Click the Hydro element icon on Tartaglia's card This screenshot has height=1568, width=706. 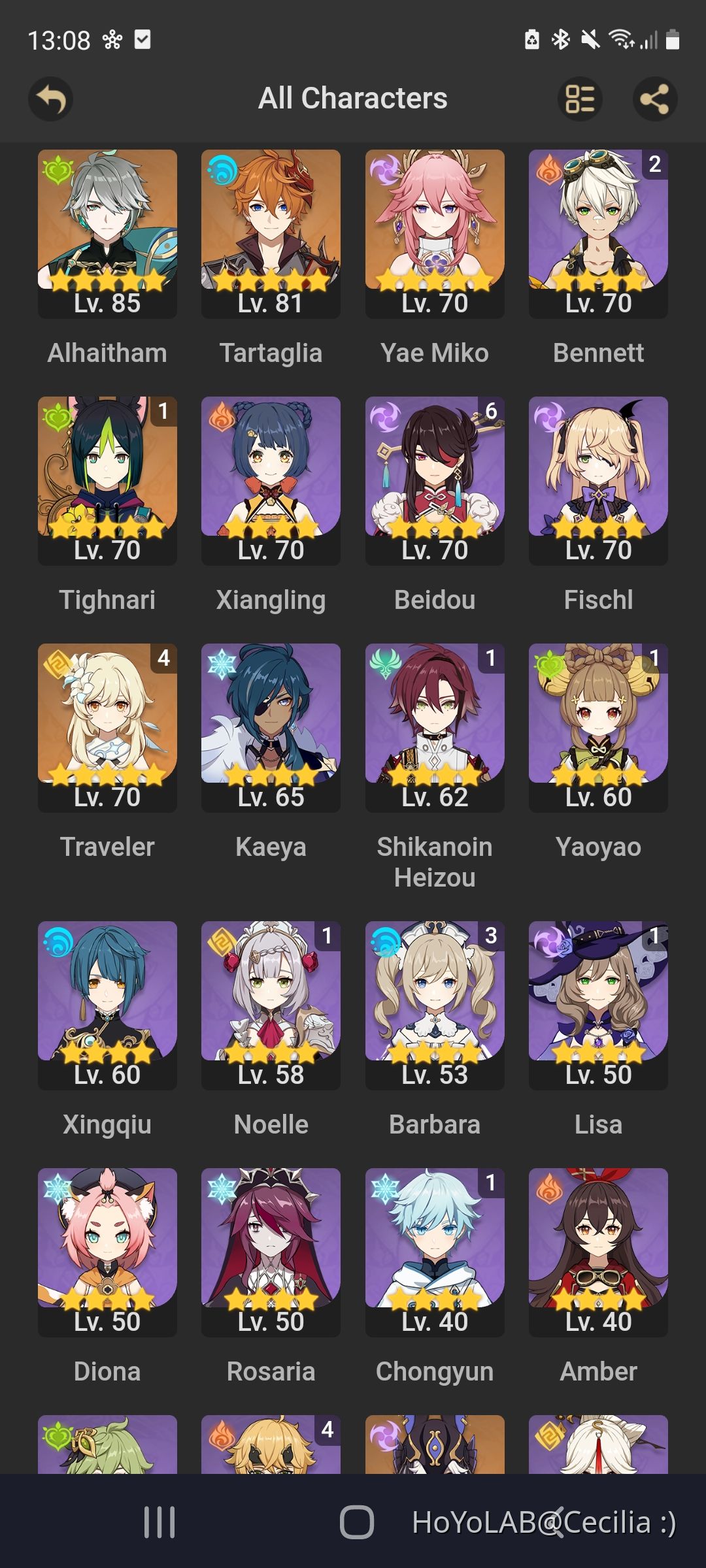click(x=221, y=169)
